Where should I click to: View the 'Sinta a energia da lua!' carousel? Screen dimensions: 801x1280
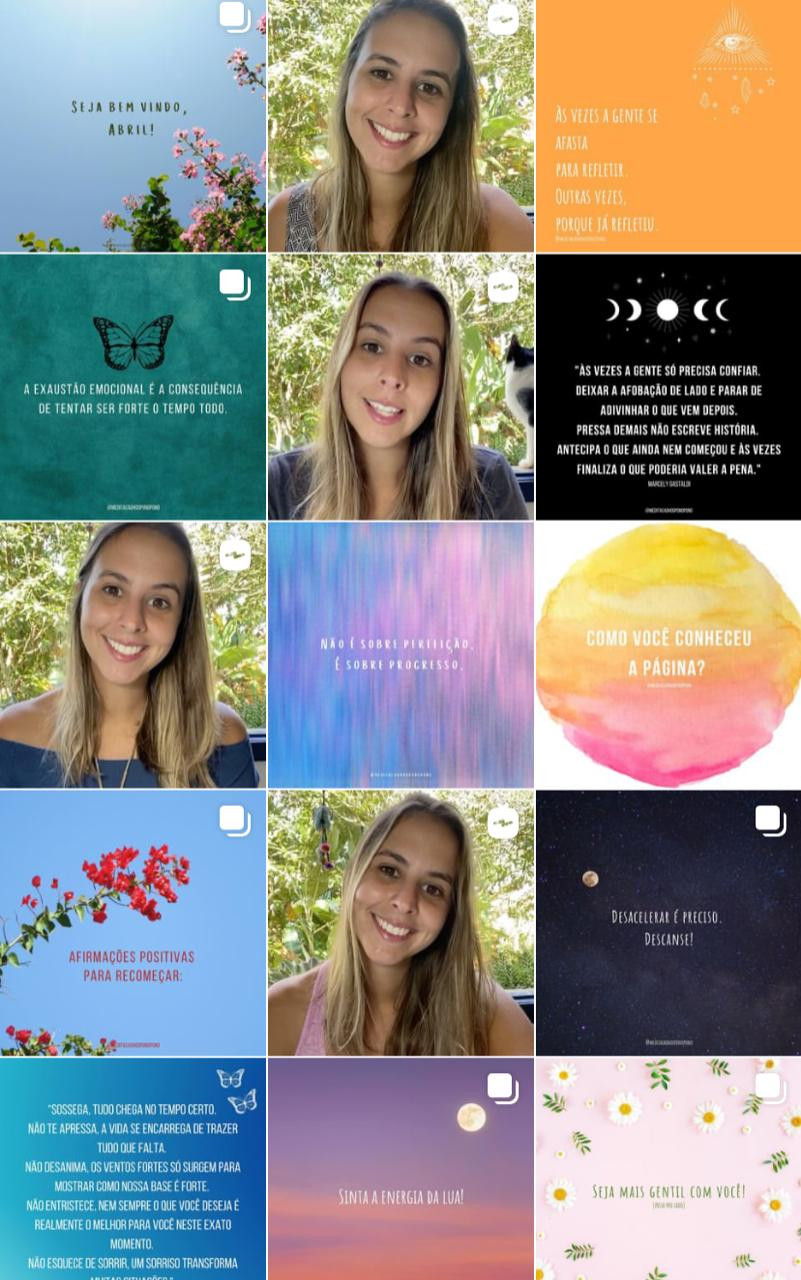[x=400, y=1170]
